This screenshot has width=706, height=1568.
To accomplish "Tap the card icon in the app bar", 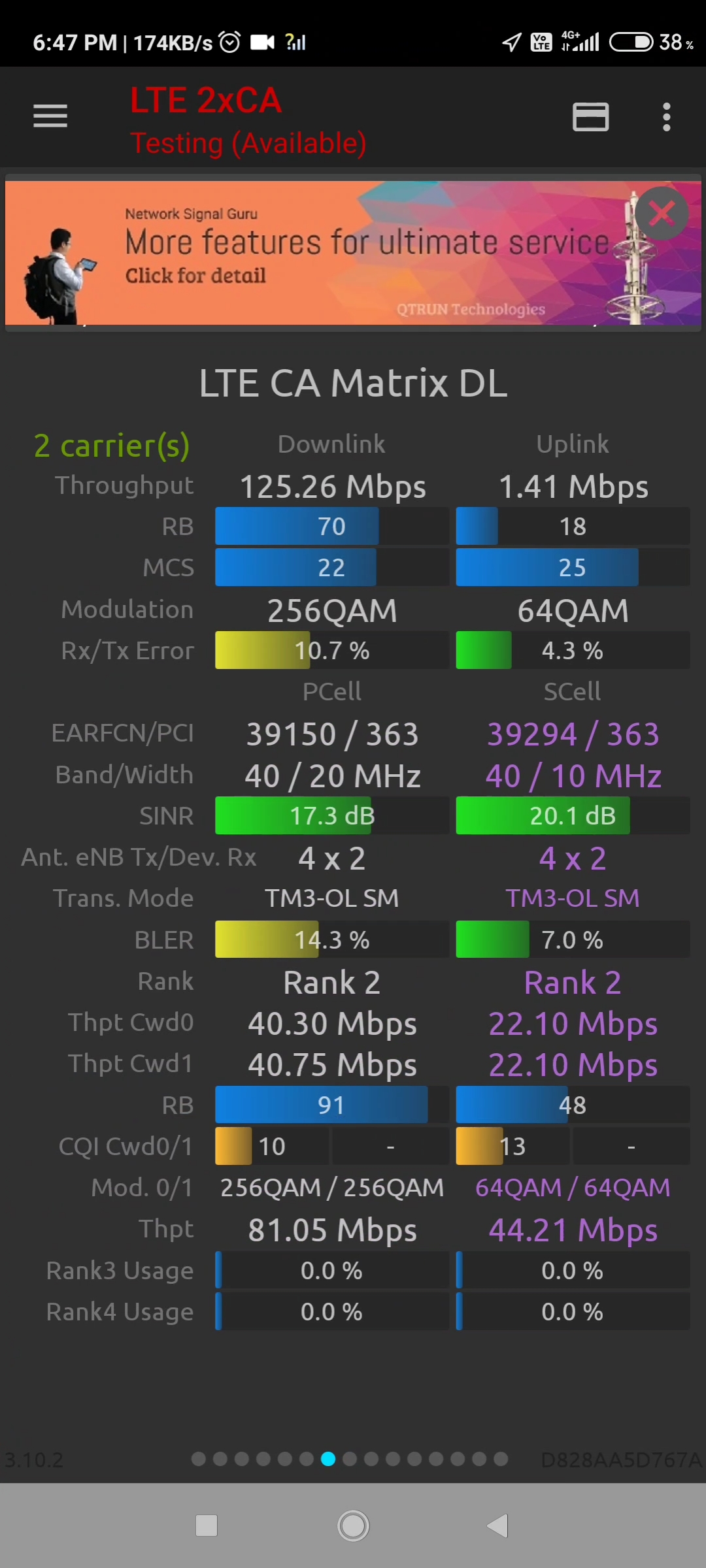I will pos(590,117).
